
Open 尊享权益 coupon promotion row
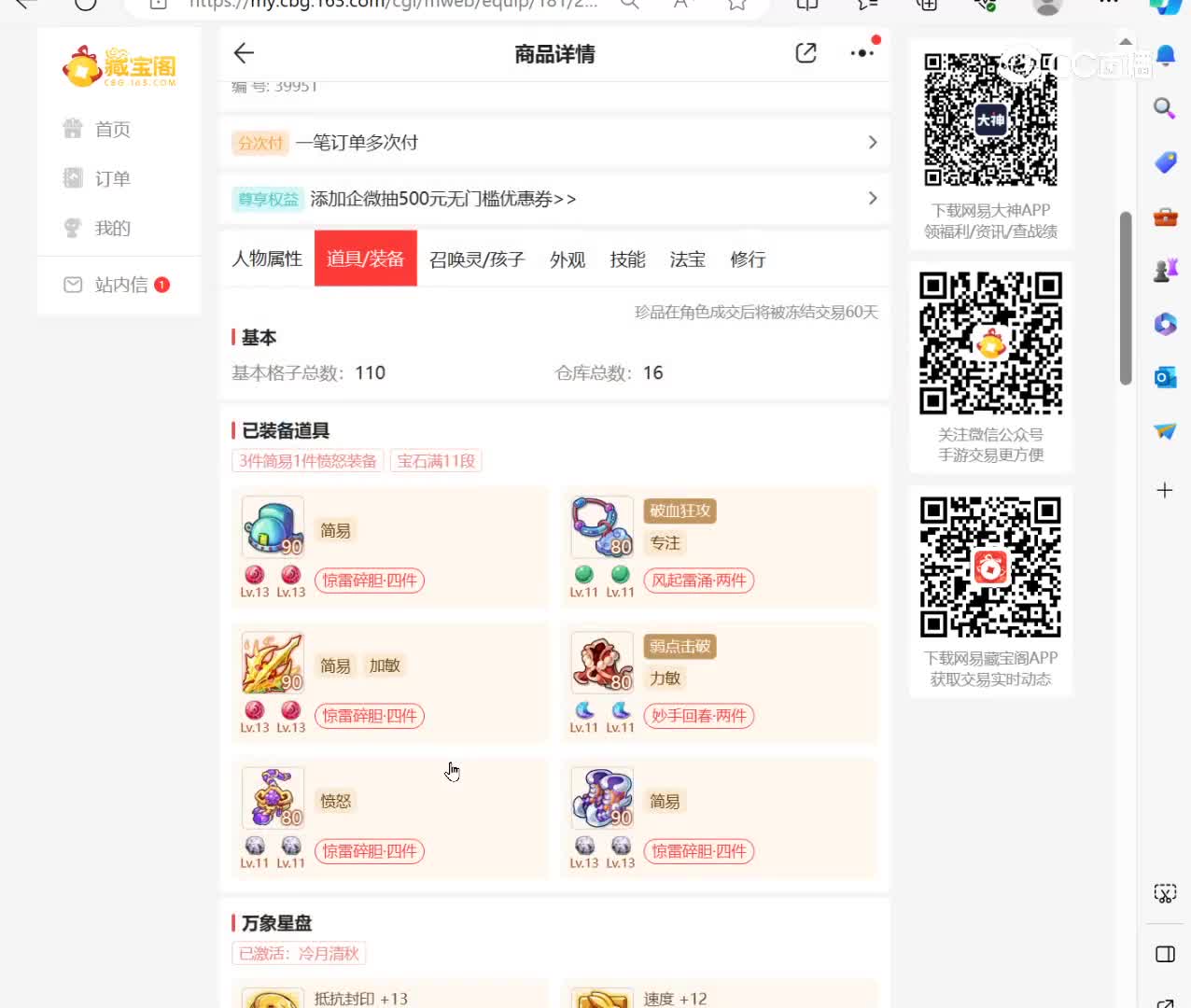[x=553, y=199]
